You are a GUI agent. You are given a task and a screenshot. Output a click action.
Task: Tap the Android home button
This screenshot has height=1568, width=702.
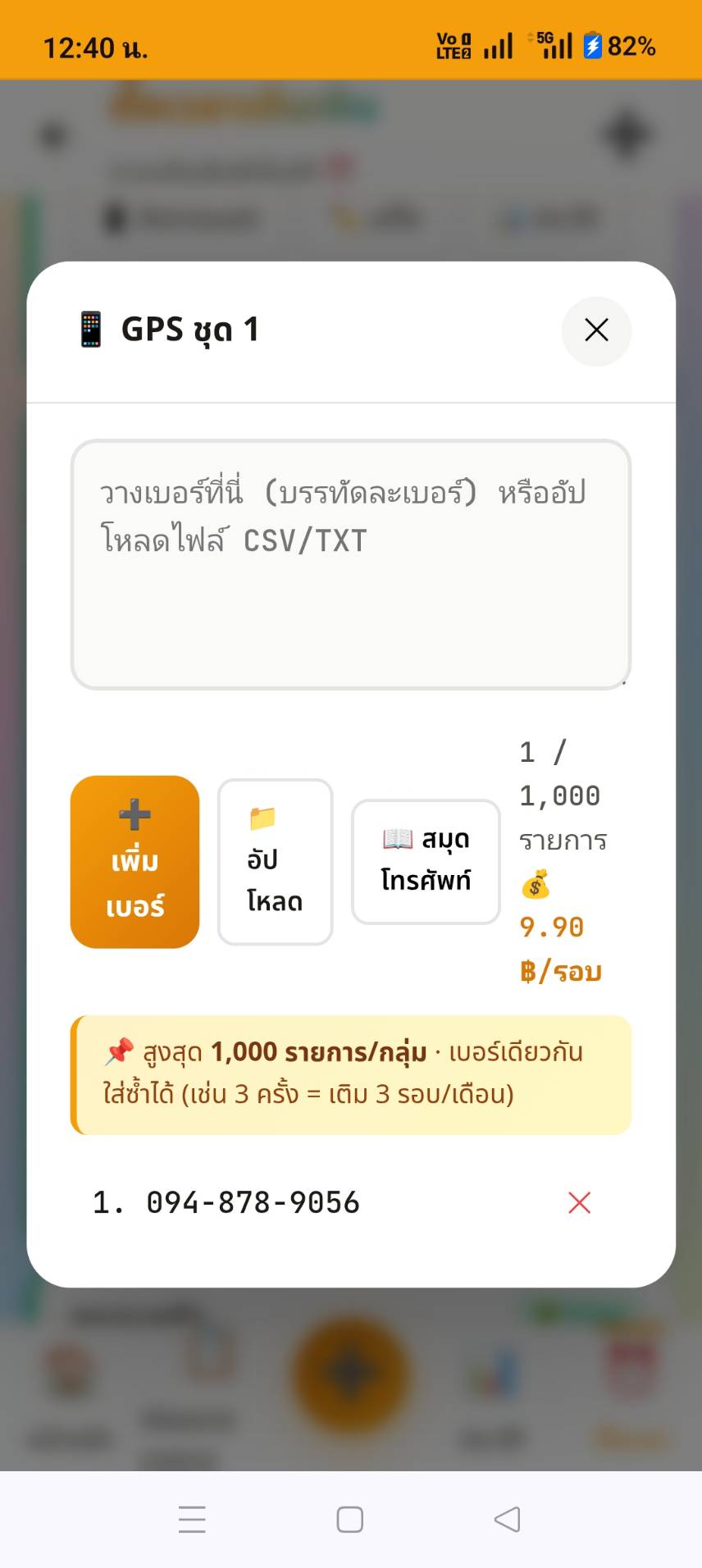pos(349,1519)
